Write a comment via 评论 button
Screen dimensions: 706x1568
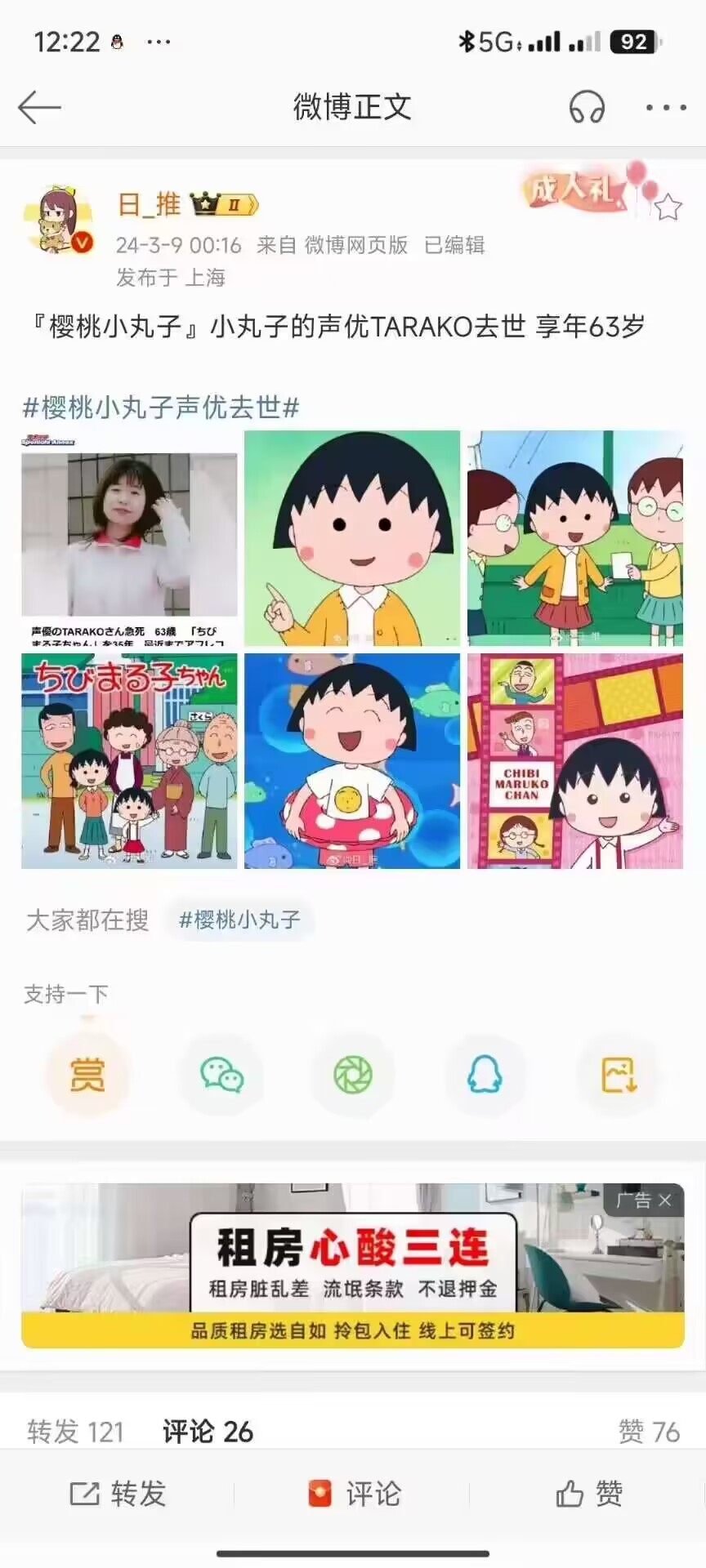[x=353, y=1494]
